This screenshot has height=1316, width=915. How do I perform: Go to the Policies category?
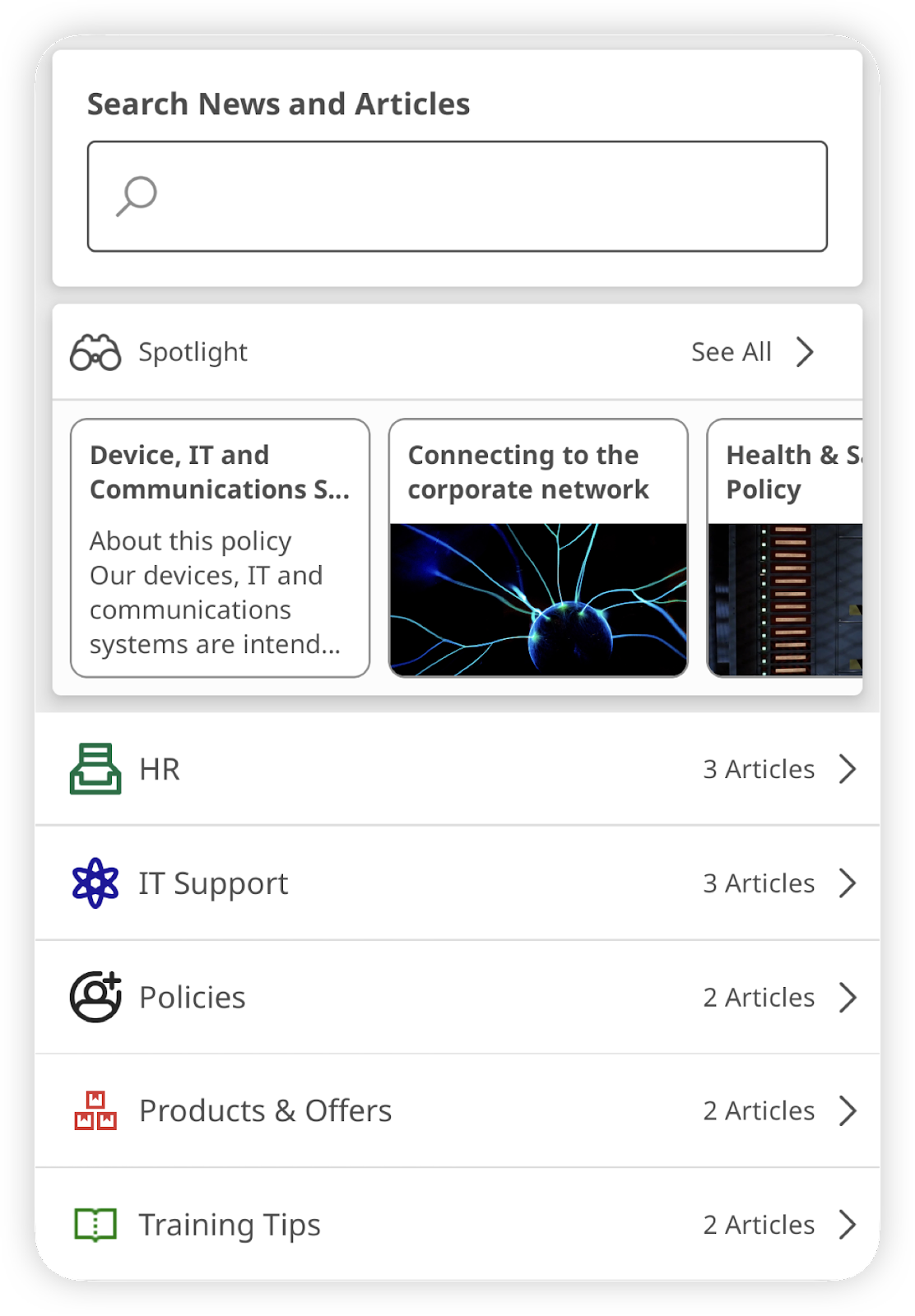(457, 997)
